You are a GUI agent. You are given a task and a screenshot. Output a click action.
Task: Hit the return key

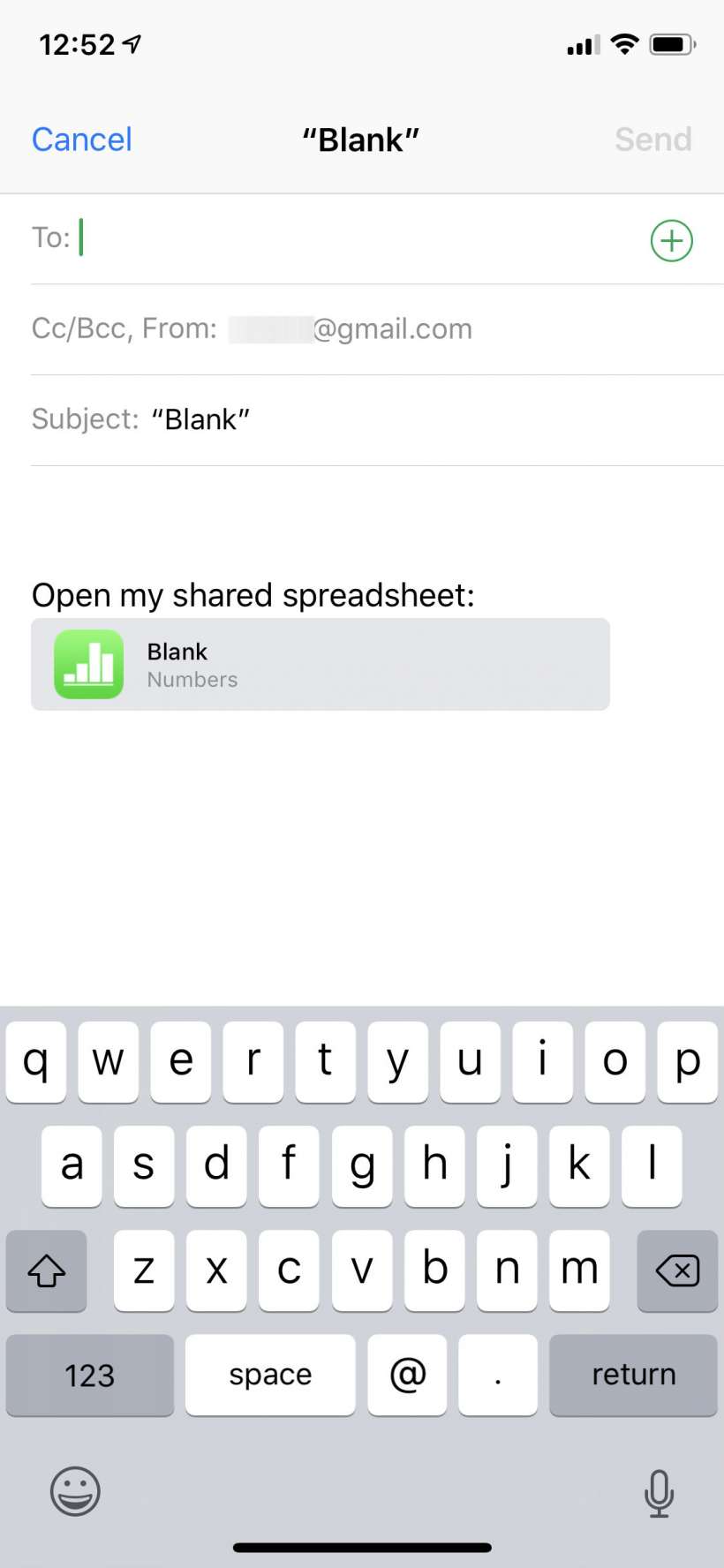(x=633, y=1375)
